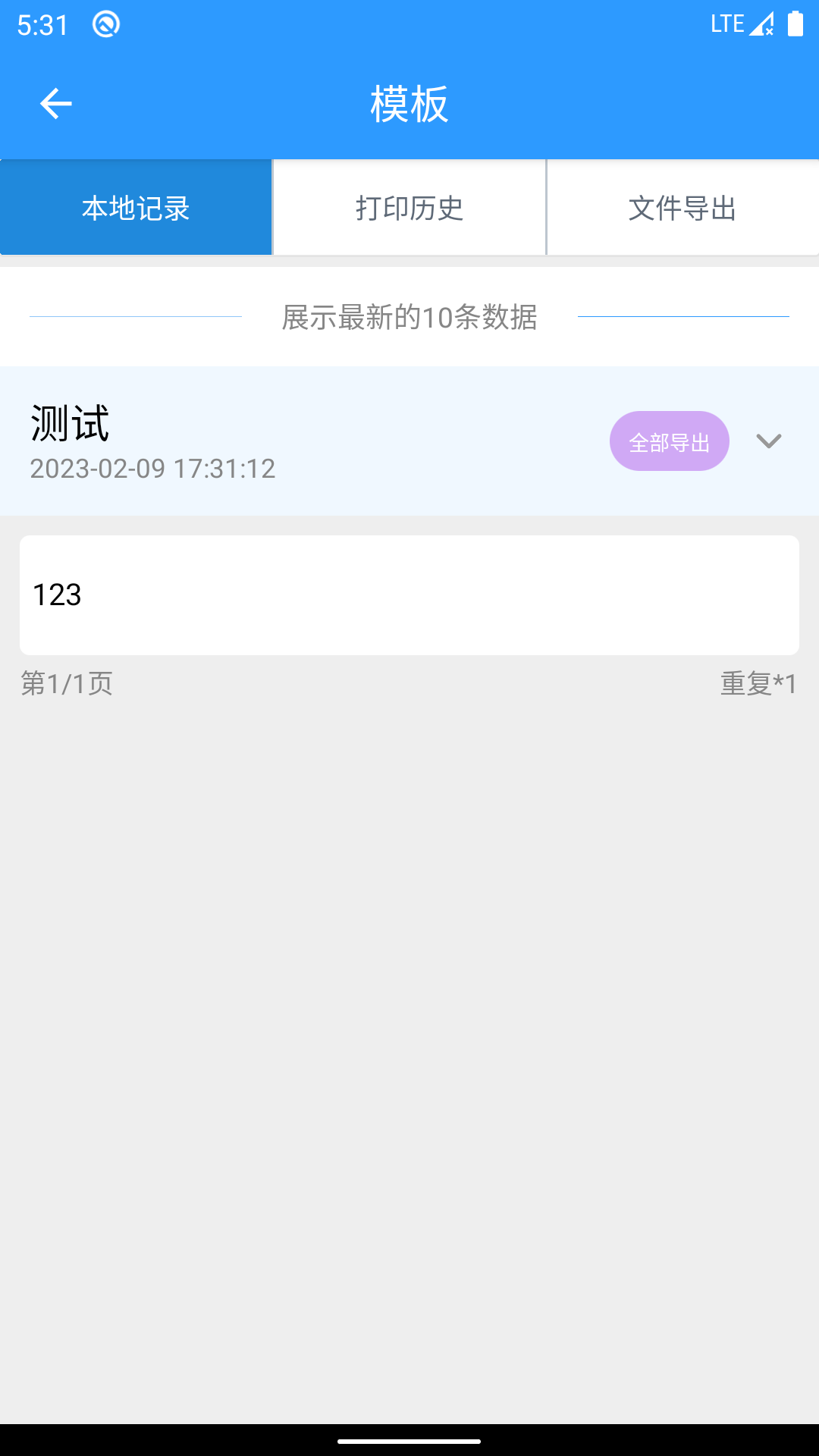819x1456 pixels.
Task: Click the battery icon in the status bar
Action: (x=796, y=24)
